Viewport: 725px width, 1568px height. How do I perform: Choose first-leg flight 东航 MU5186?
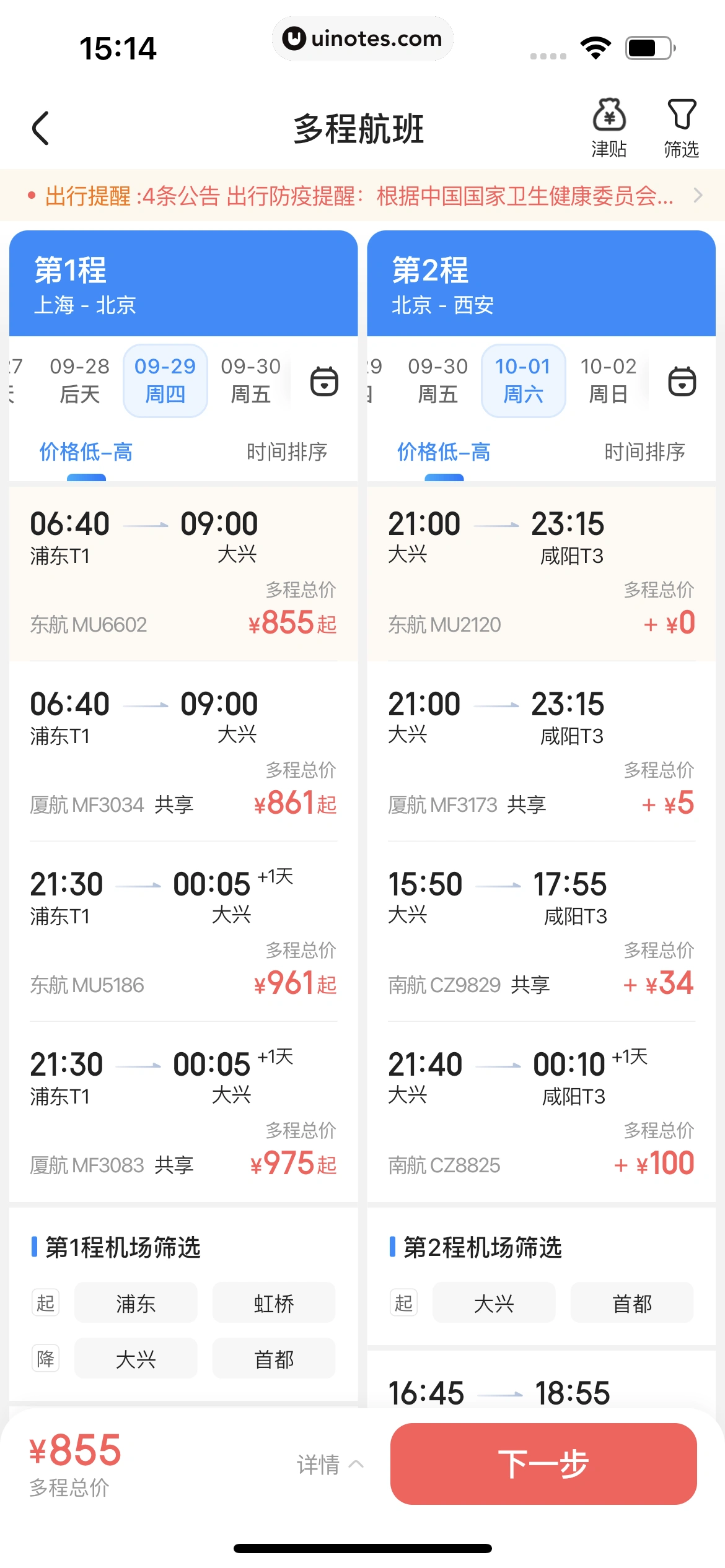(x=183, y=931)
